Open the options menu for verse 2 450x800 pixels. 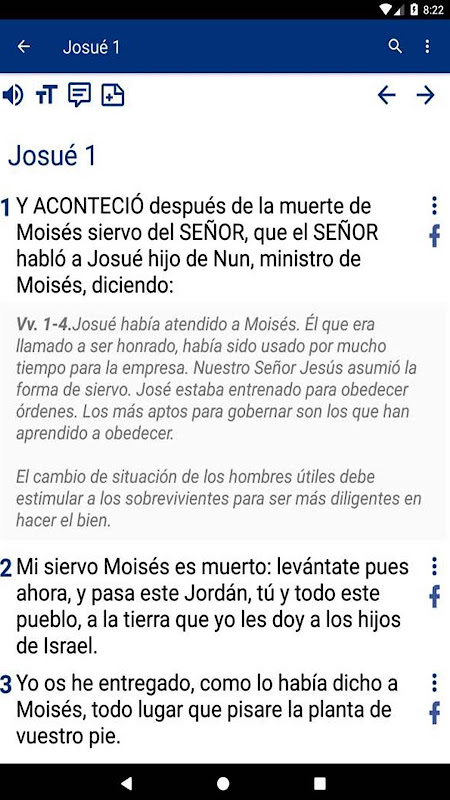(x=434, y=566)
